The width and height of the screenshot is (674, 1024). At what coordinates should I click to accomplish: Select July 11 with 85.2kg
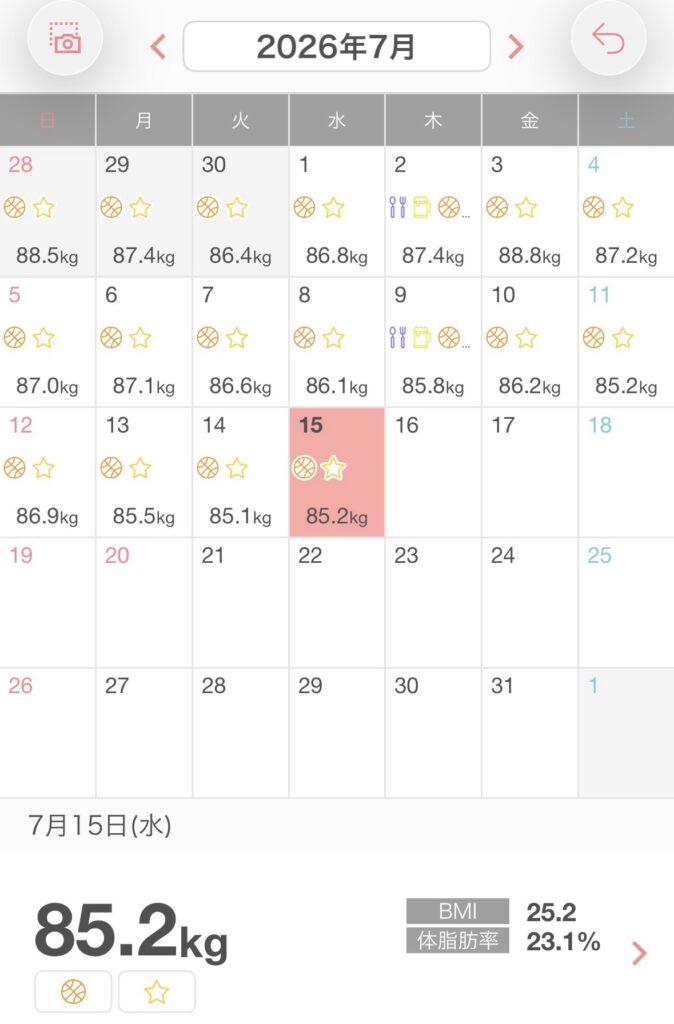[x=626, y=342]
